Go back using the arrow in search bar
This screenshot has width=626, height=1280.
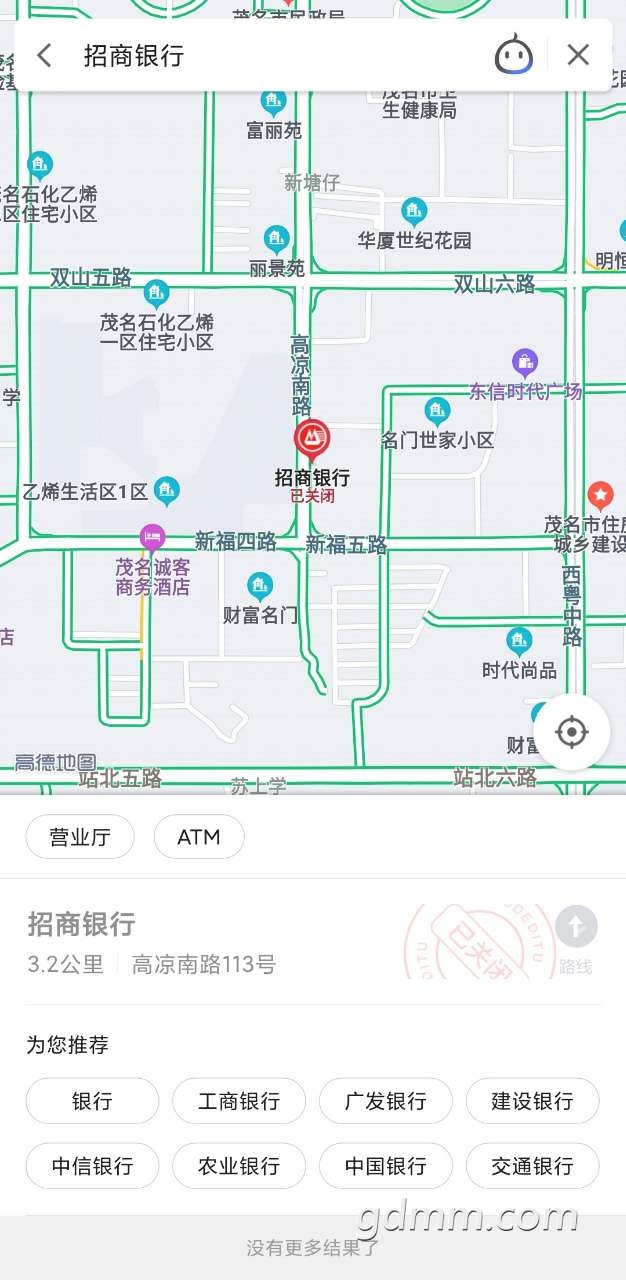pos(43,55)
